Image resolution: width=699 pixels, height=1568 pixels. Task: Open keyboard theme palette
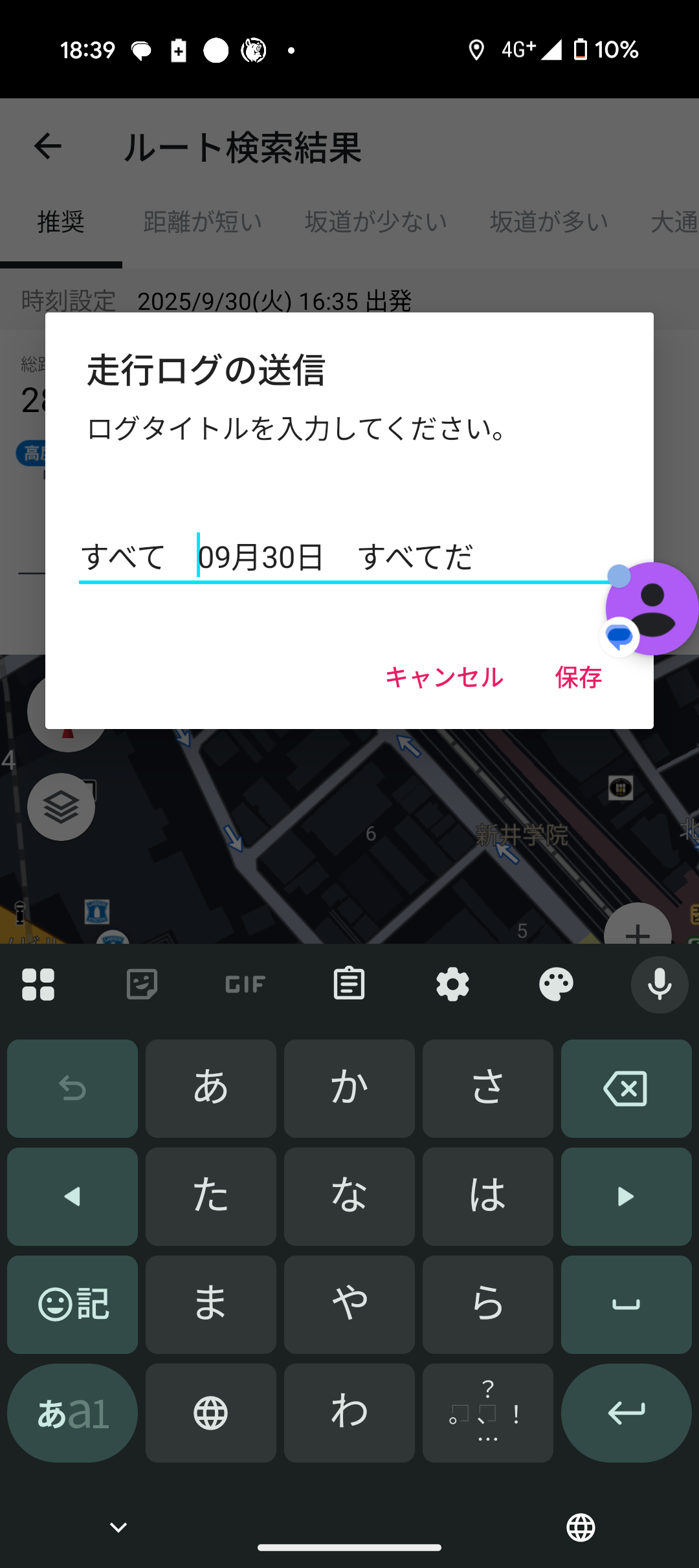(x=556, y=984)
